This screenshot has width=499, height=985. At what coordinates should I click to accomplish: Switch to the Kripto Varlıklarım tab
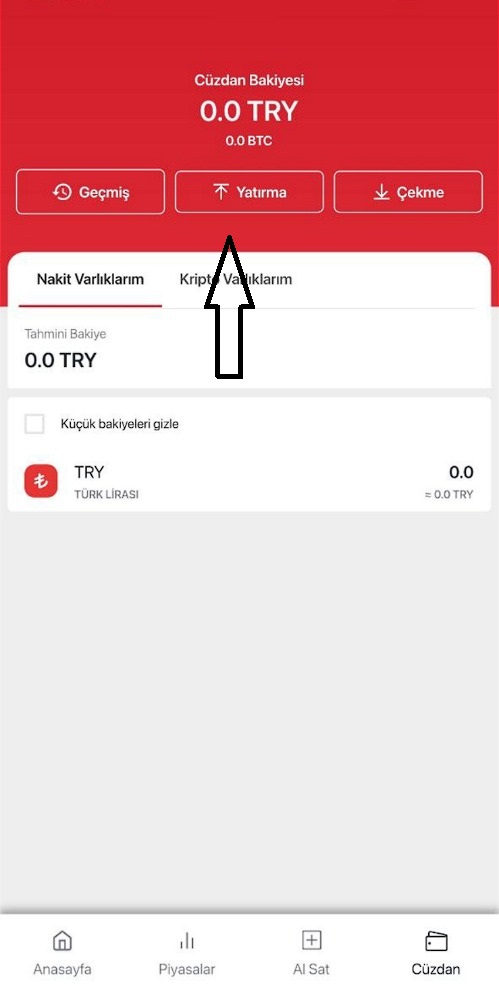(x=236, y=280)
